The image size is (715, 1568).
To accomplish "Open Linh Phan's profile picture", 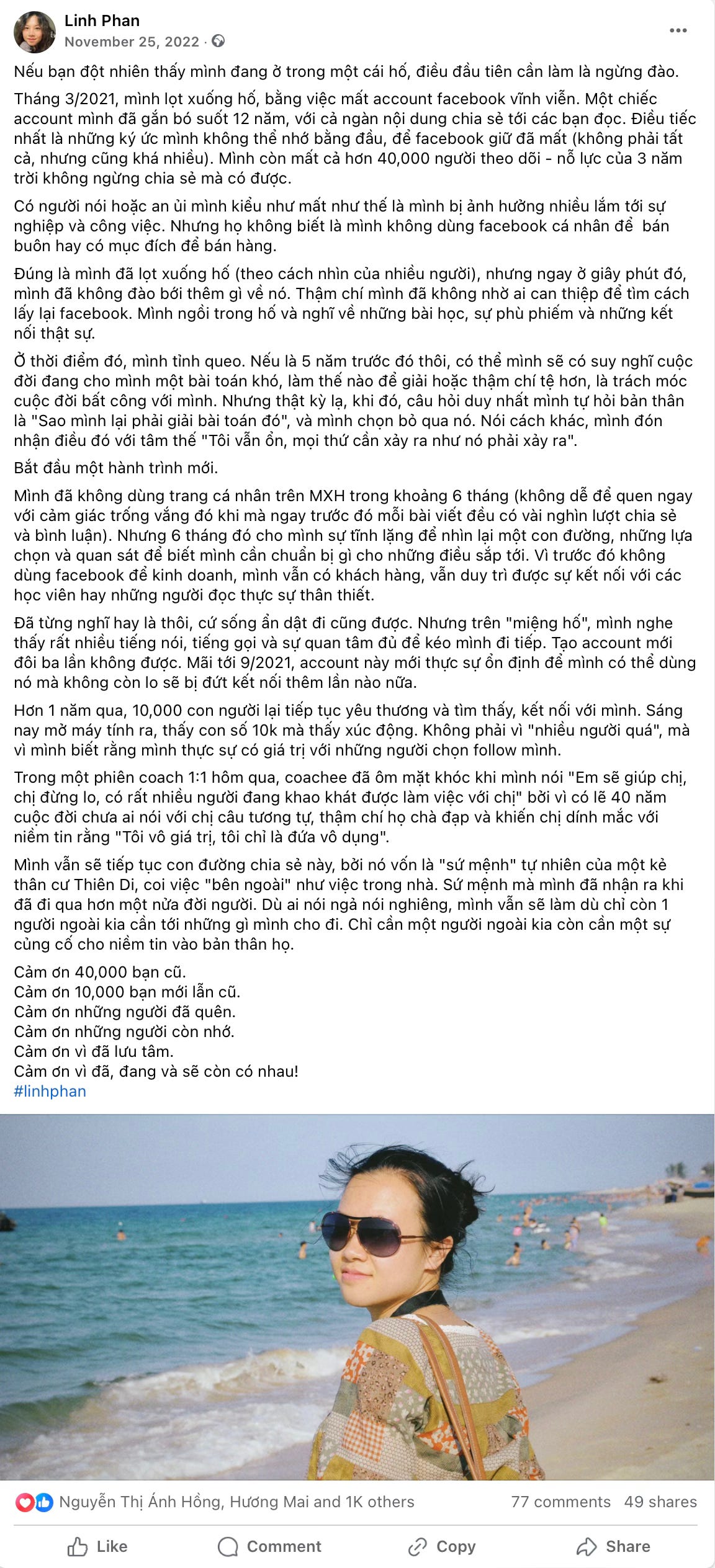I will coord(35,32).
